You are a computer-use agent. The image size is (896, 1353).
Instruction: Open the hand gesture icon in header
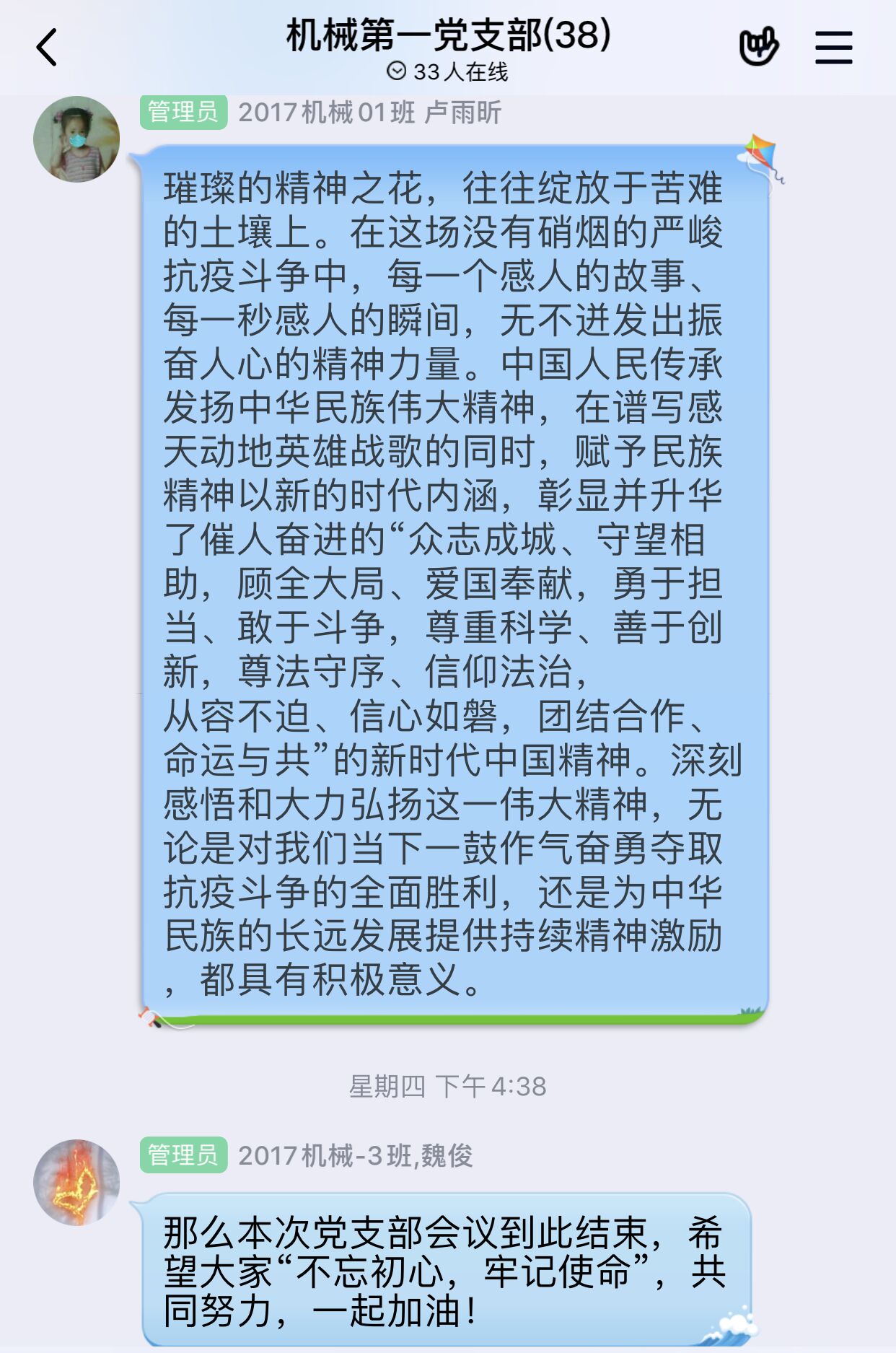coord(759,47)
